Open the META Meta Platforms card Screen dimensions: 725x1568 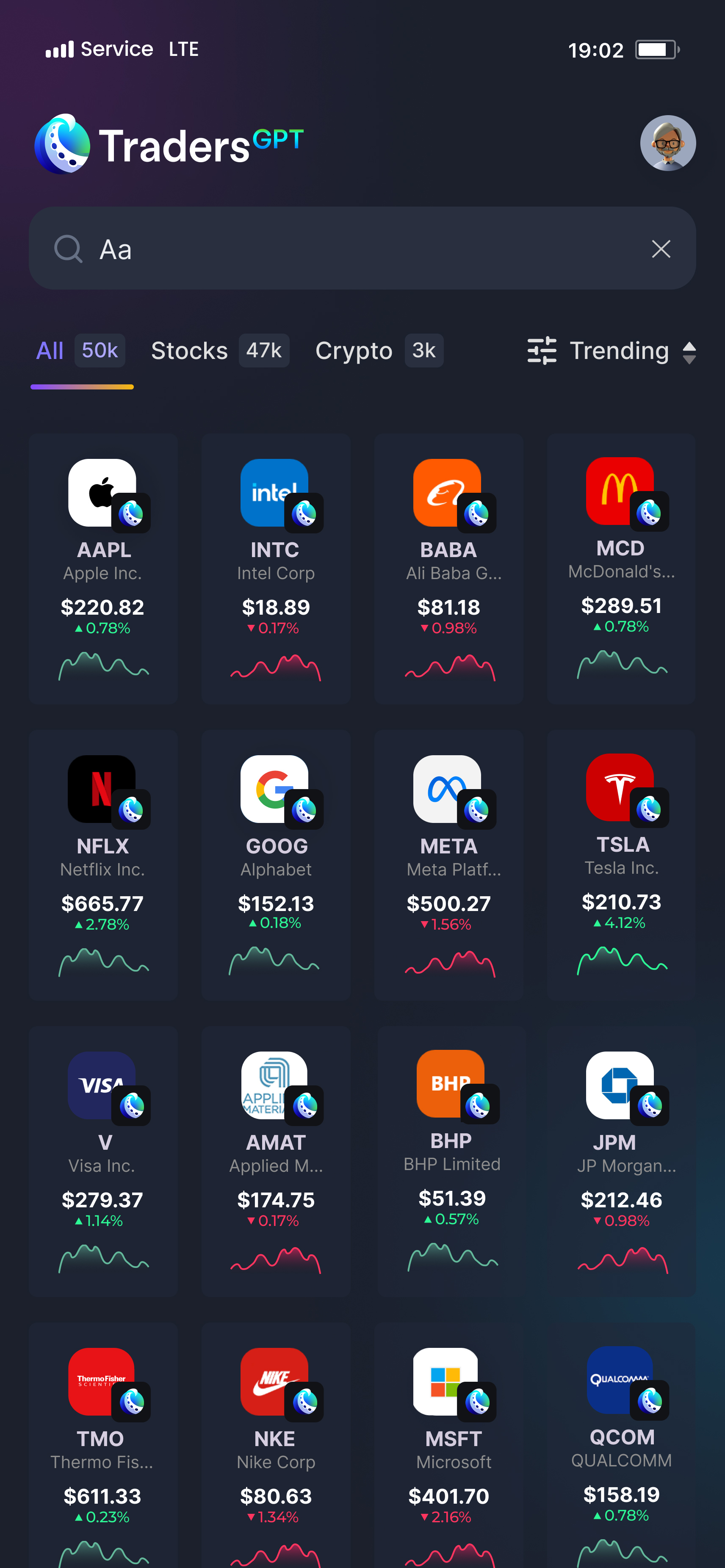pyautogui.click(x=448, y=864)
